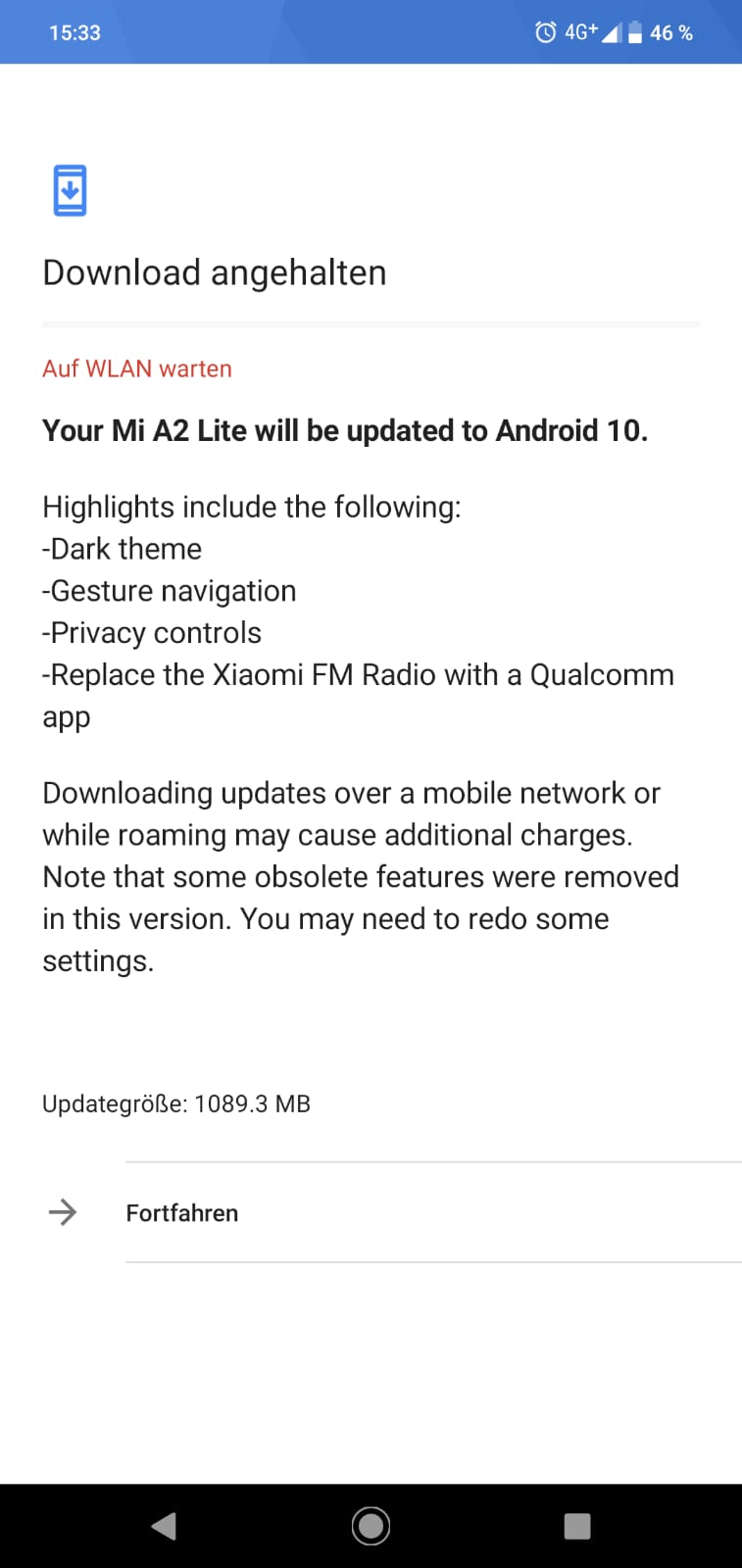Viewport: 742px width, 1568px height.
Task: Go back using the navigation bar
Action: [x=164, y=1526]
